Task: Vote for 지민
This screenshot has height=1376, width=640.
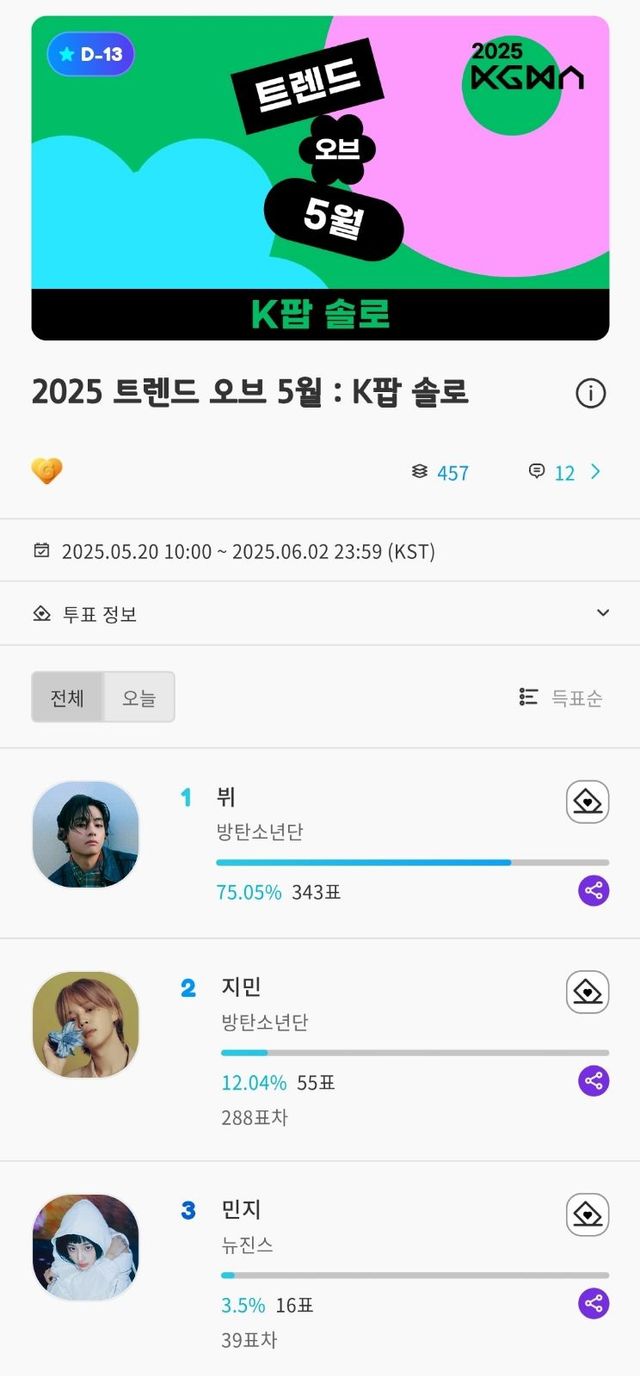Action: click(x=587, y=992)
